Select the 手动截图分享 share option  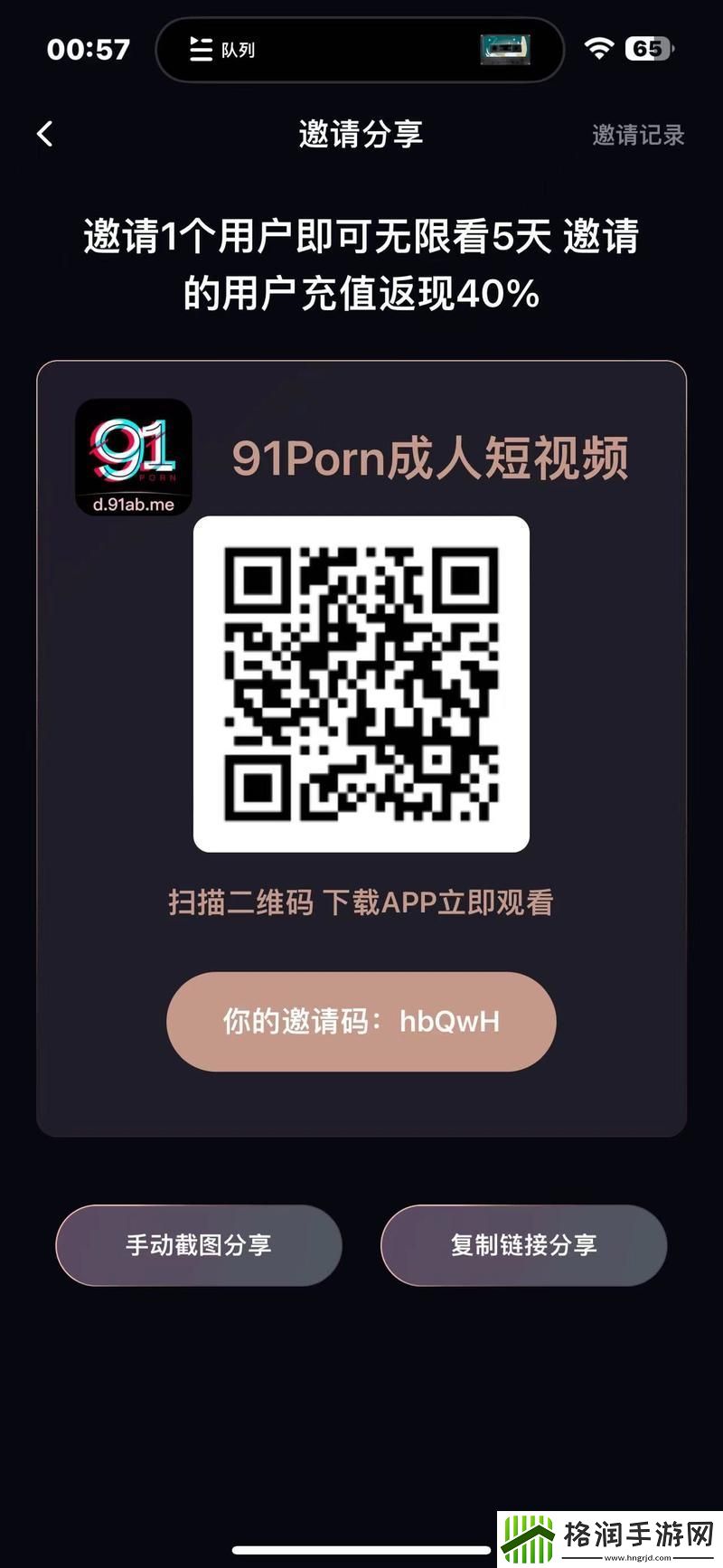click(x=199, y=1245)
